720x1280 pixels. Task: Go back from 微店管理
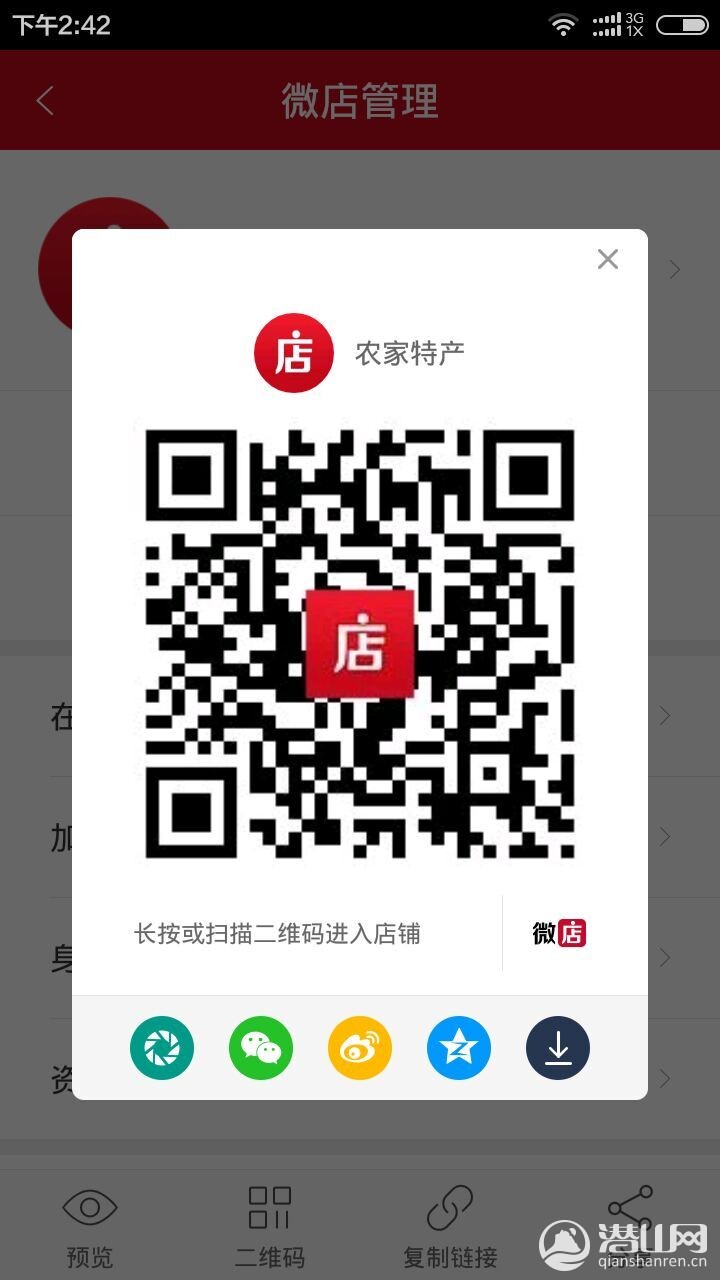[x=45, y=101]
